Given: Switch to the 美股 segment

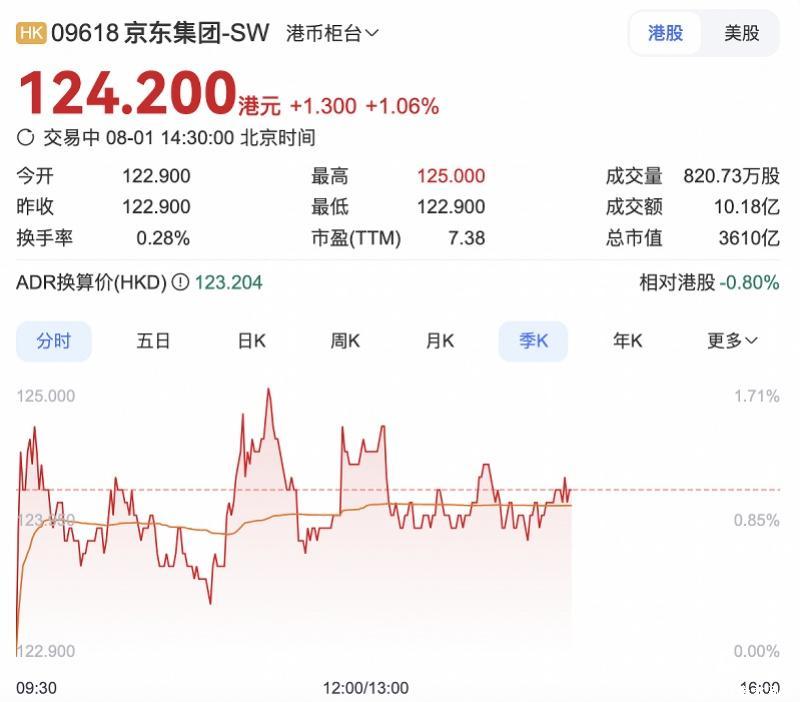Looking at the screenshot, I should point(741,33).
